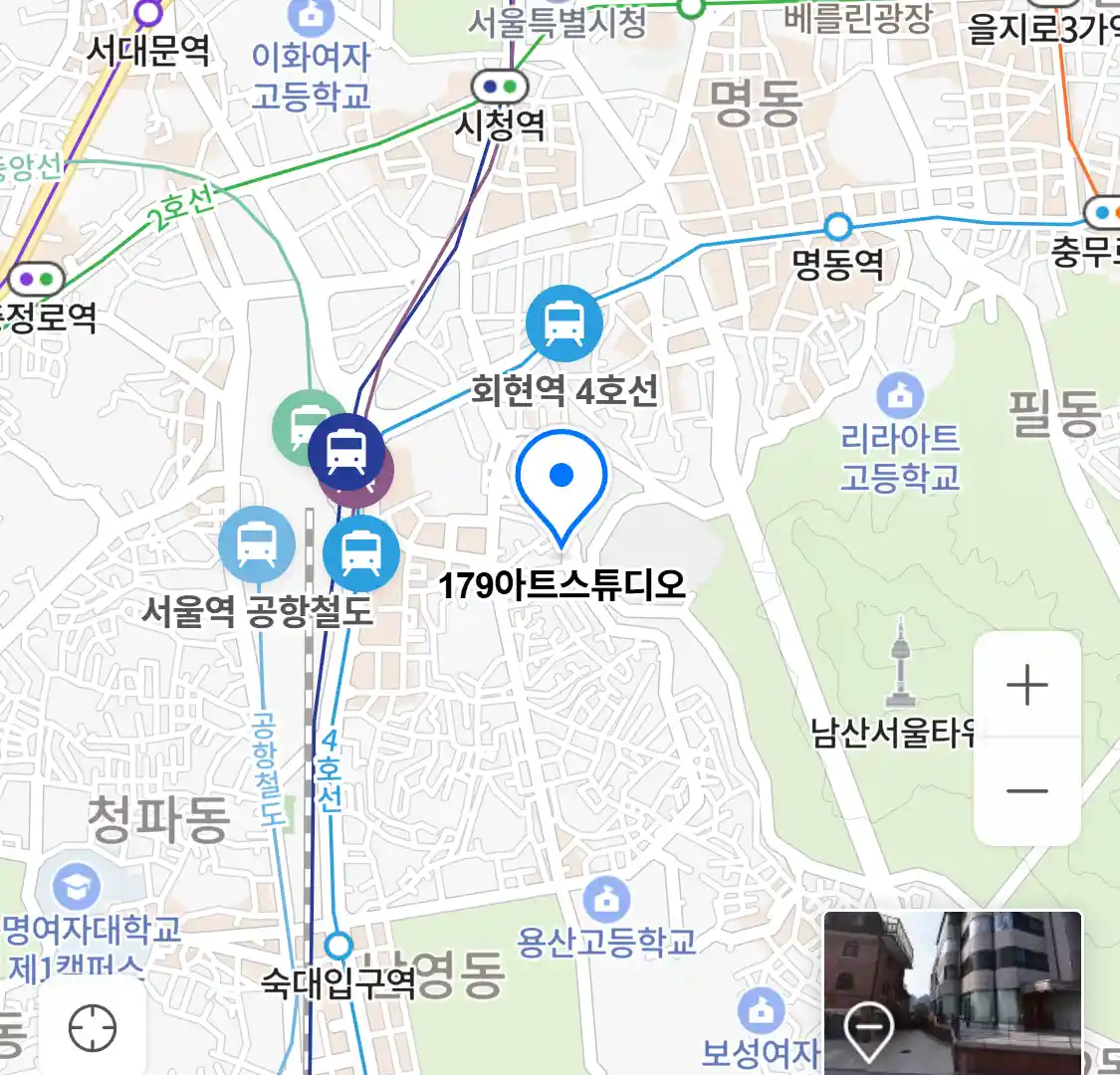This screenshot has height=1075, width=1120.
Task: Center map on my current location
Action: coord(93,1027)
